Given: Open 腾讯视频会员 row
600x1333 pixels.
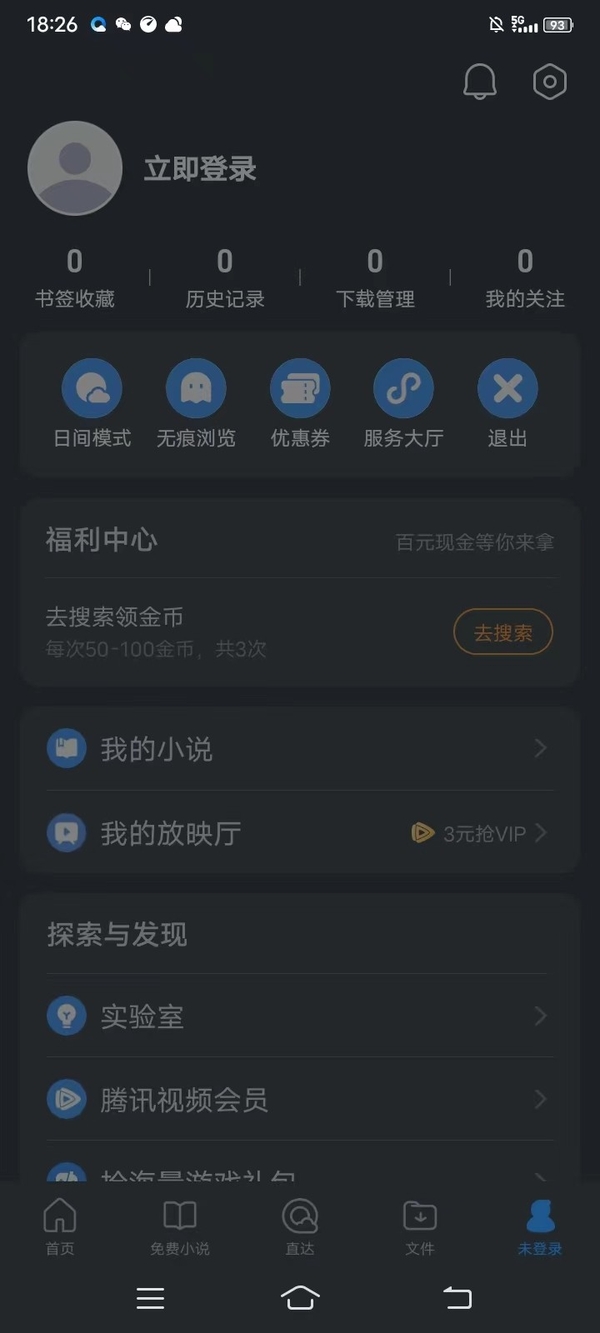Looking at the screenshot, I should (300, 1100).
